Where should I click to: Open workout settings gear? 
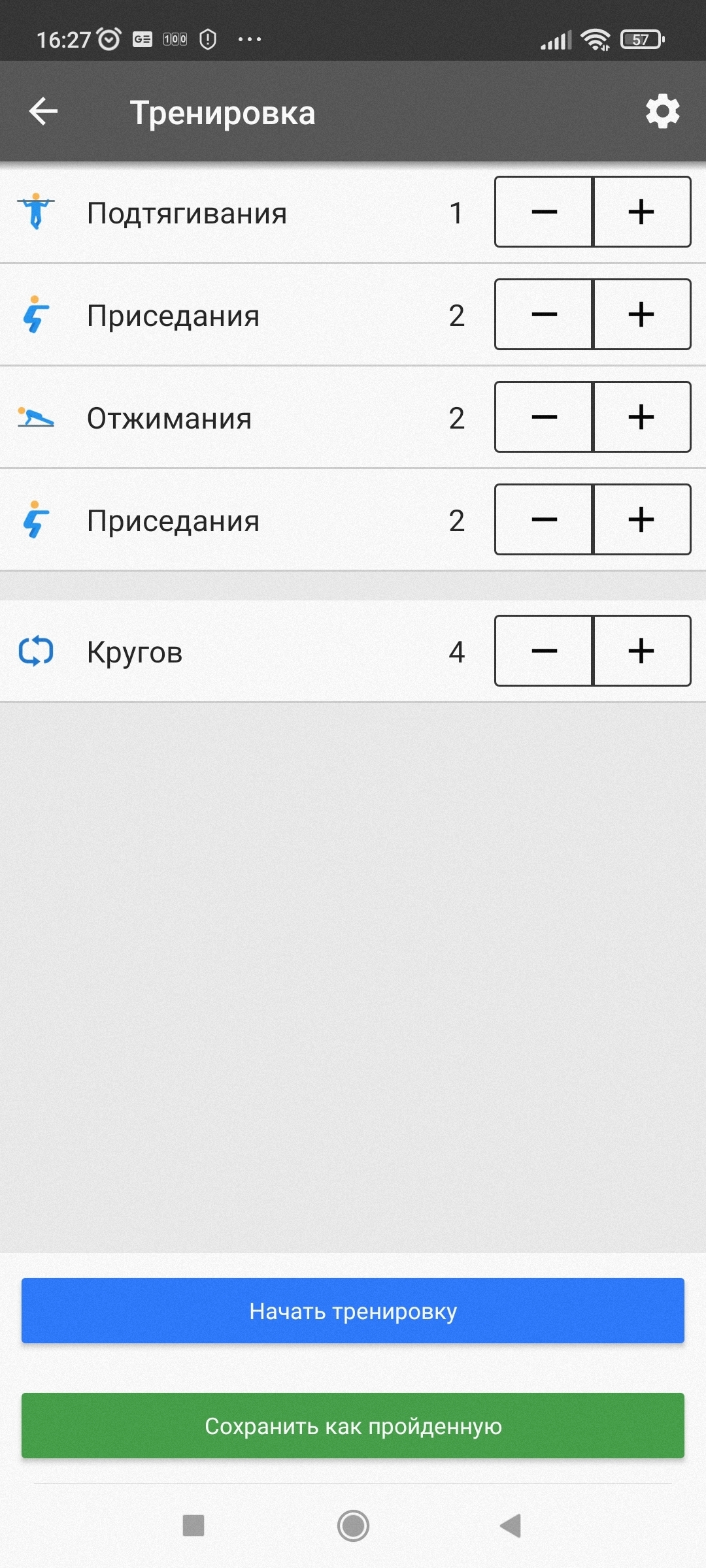tap(662, 112)
